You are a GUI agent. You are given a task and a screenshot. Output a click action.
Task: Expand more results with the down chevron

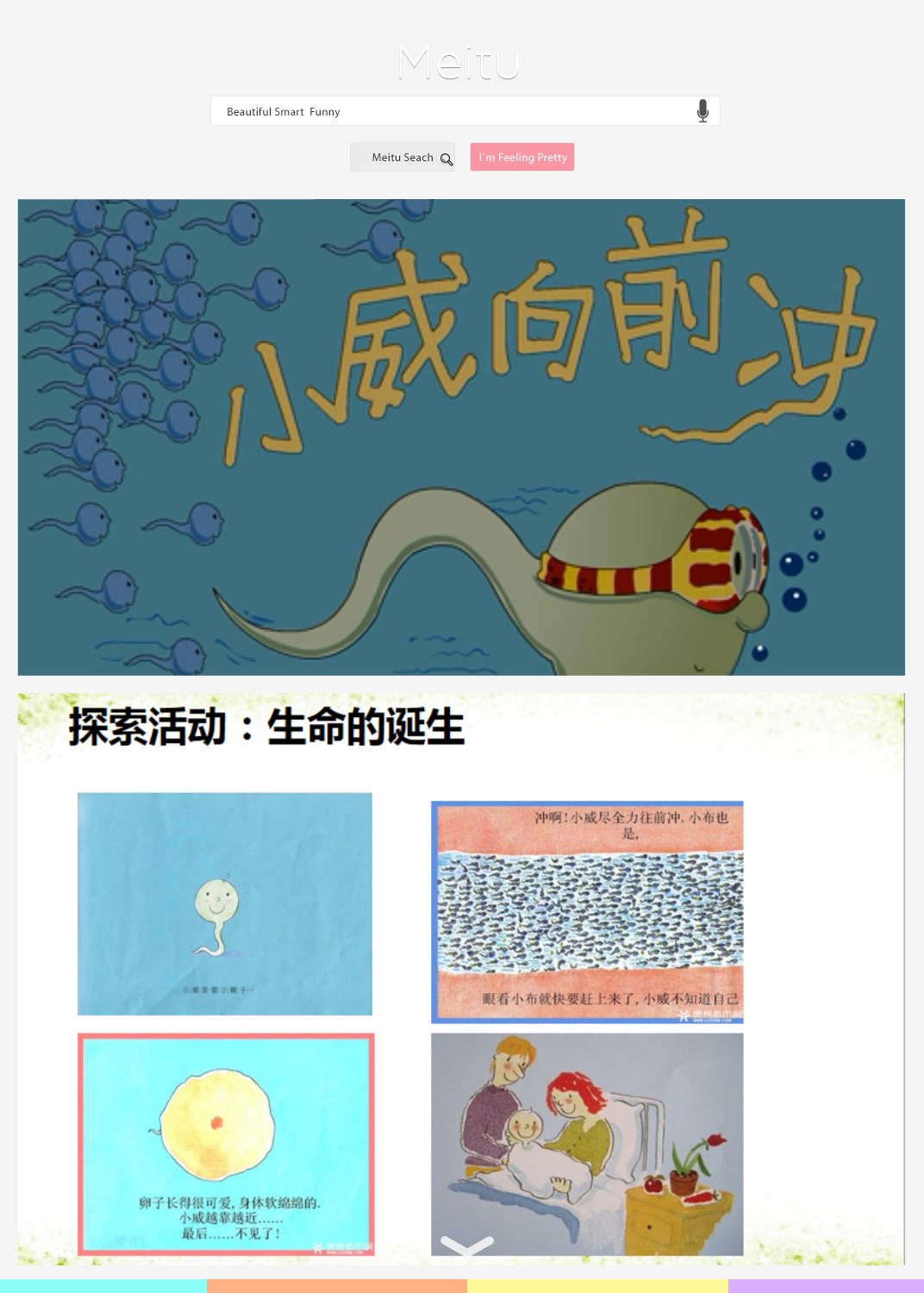click(466, 1246)
